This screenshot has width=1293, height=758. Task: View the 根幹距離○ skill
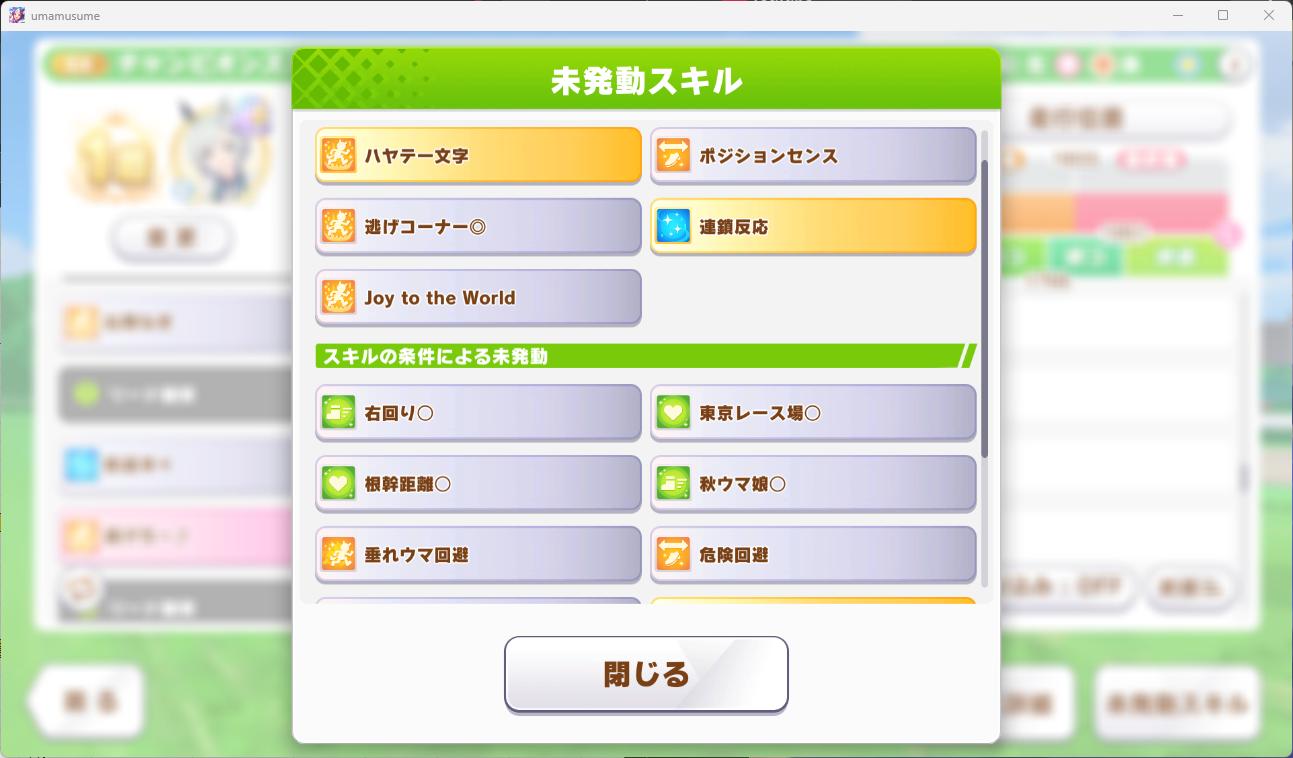pyautogui.click(x=478, y=483)
